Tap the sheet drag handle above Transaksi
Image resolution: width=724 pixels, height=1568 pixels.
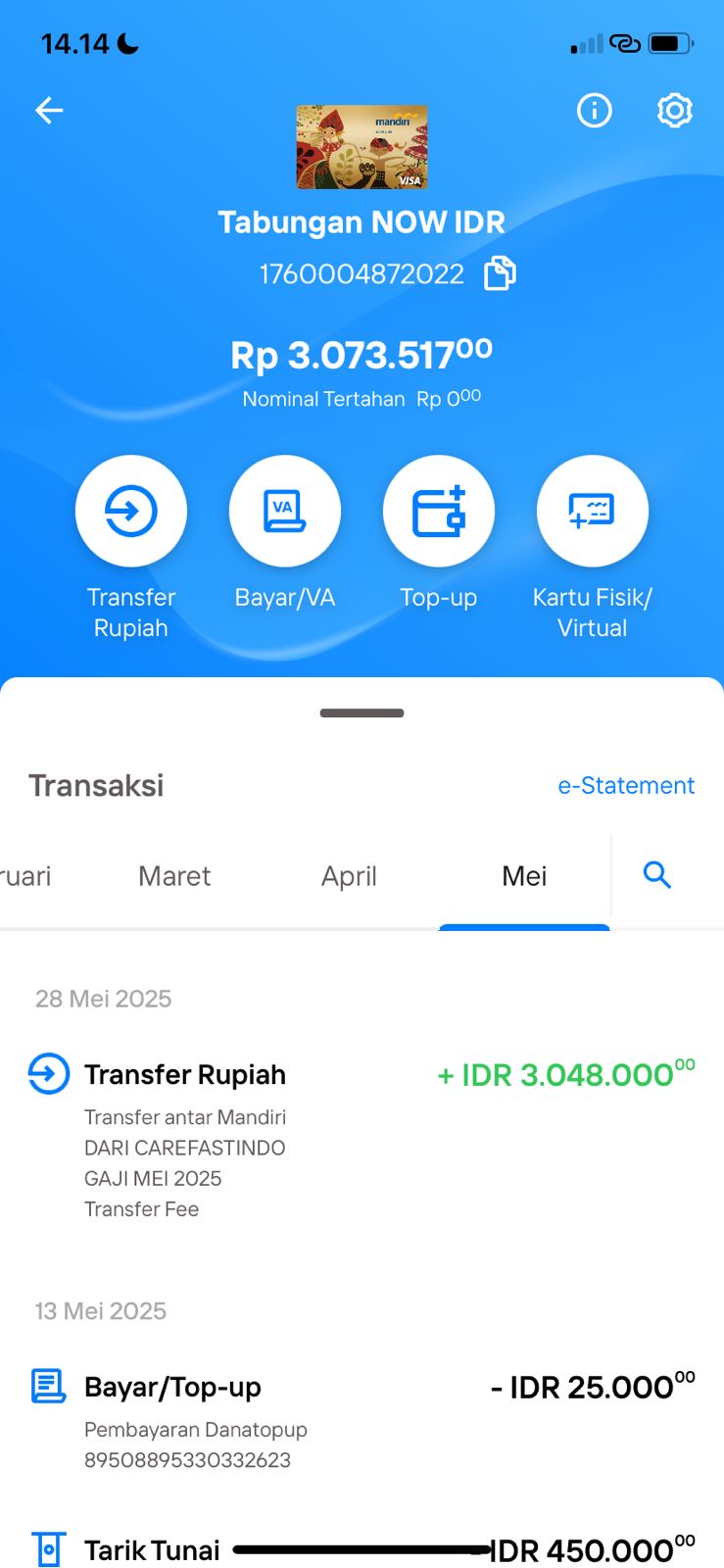(362, 712)
